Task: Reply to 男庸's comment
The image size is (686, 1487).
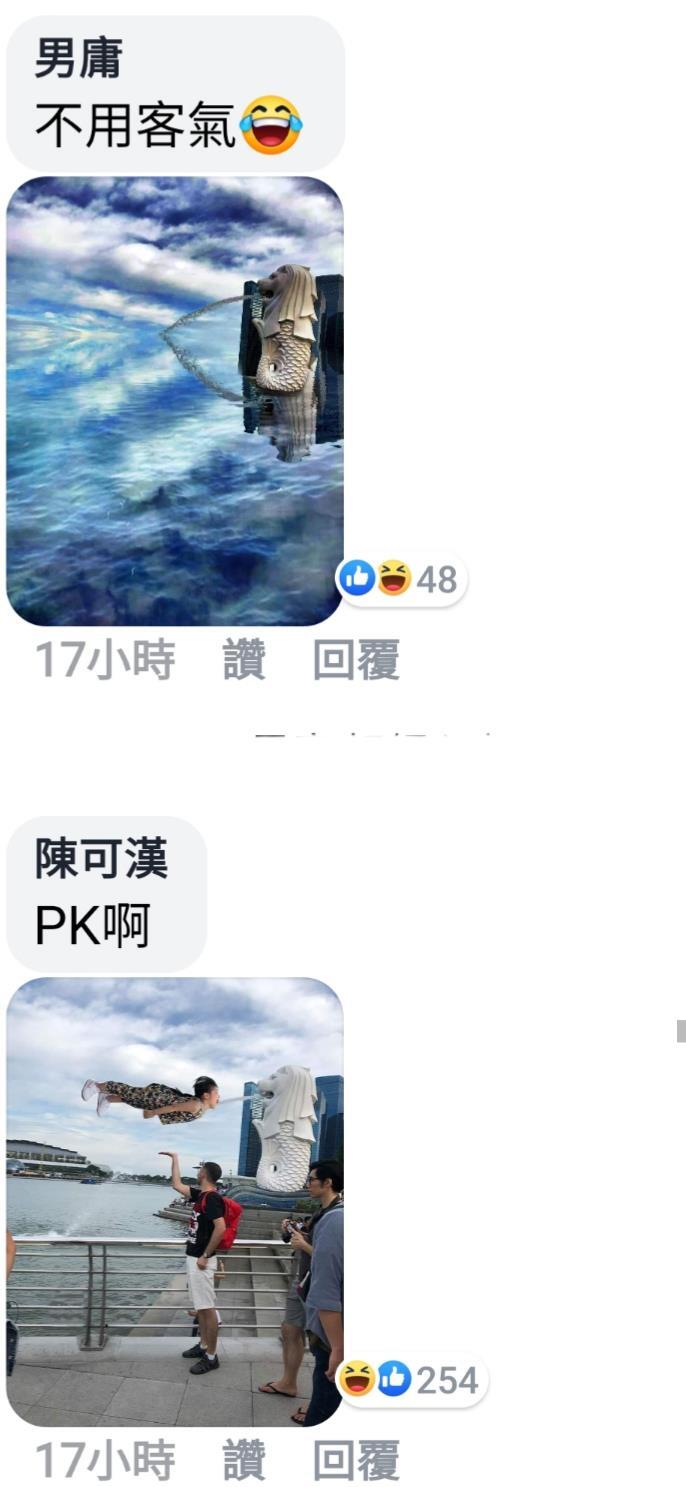Action: 356,660
